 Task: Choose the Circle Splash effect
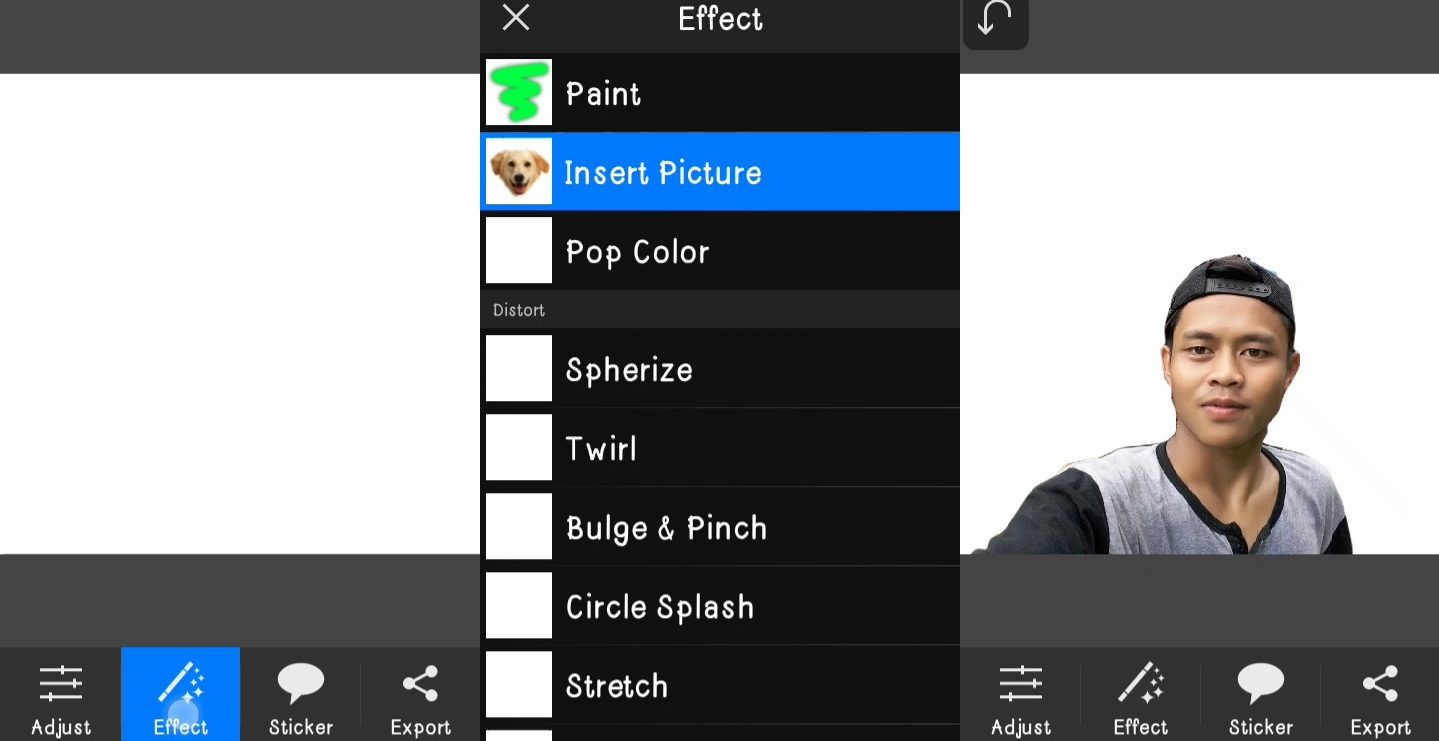(x=720, y=607)
